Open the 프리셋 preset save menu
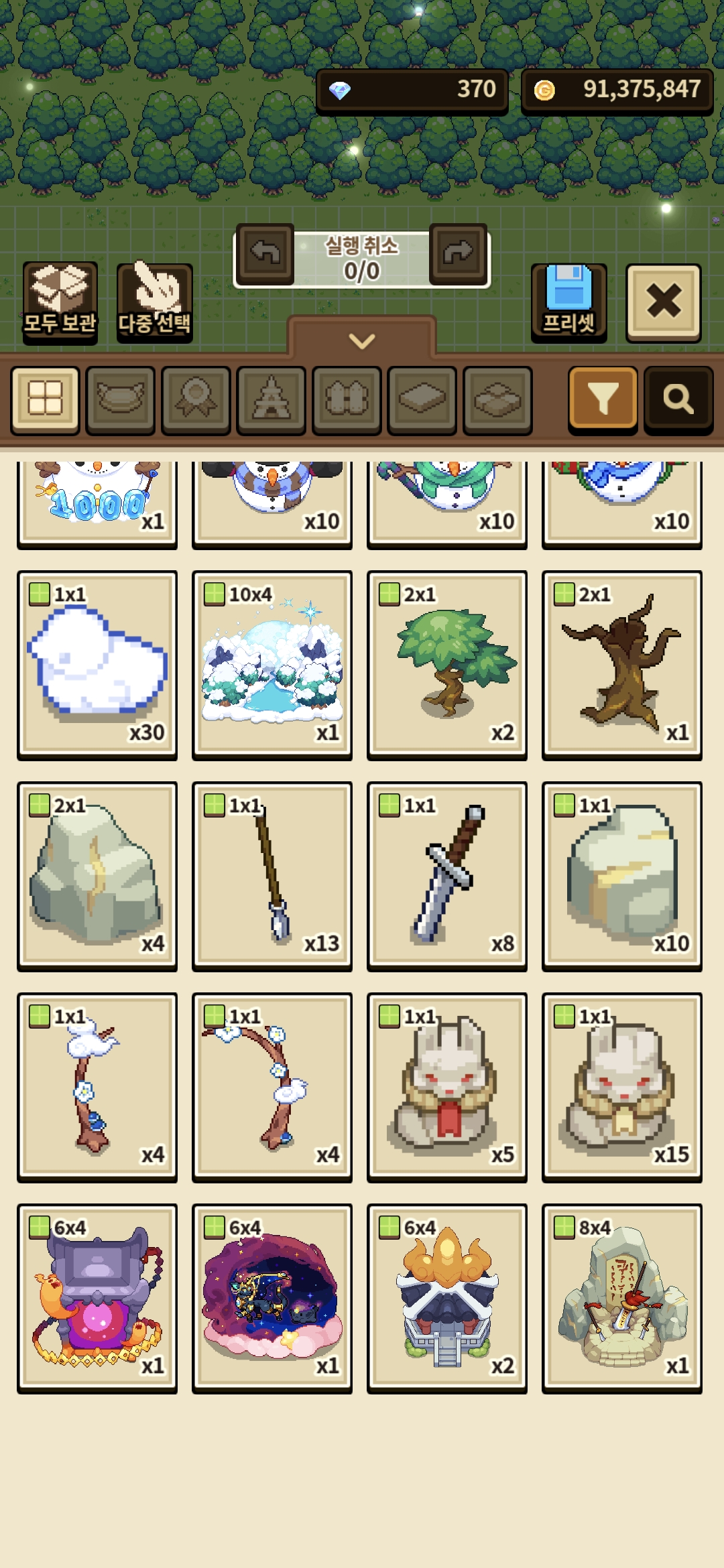Screen dimensions: 724x1568 (x=569, y=302)
